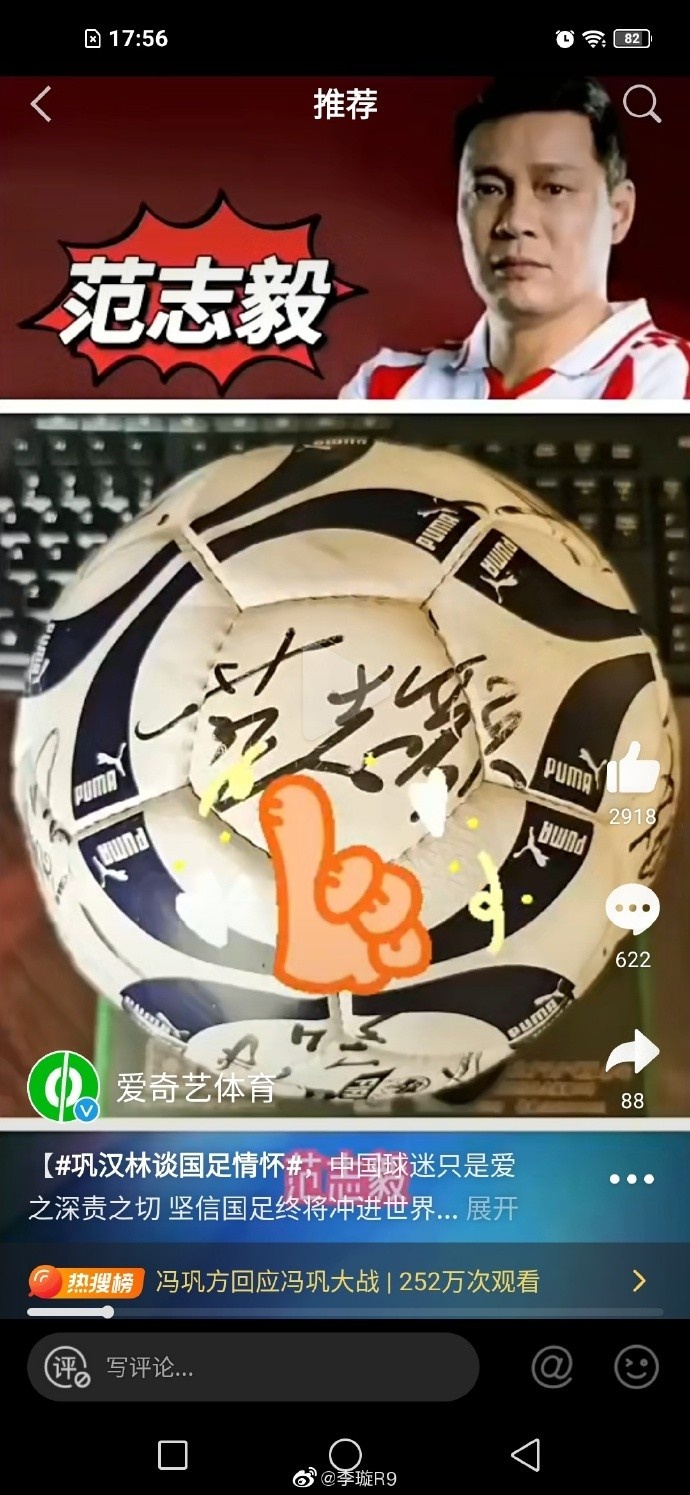Open recent apps with the square button

click(x=173, y=1454)
